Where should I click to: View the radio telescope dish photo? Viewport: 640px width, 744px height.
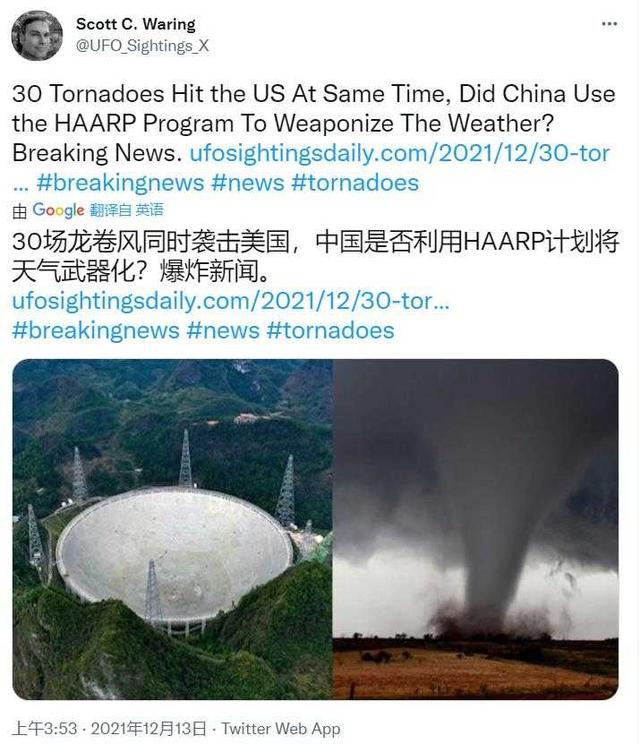pos(172,529)
